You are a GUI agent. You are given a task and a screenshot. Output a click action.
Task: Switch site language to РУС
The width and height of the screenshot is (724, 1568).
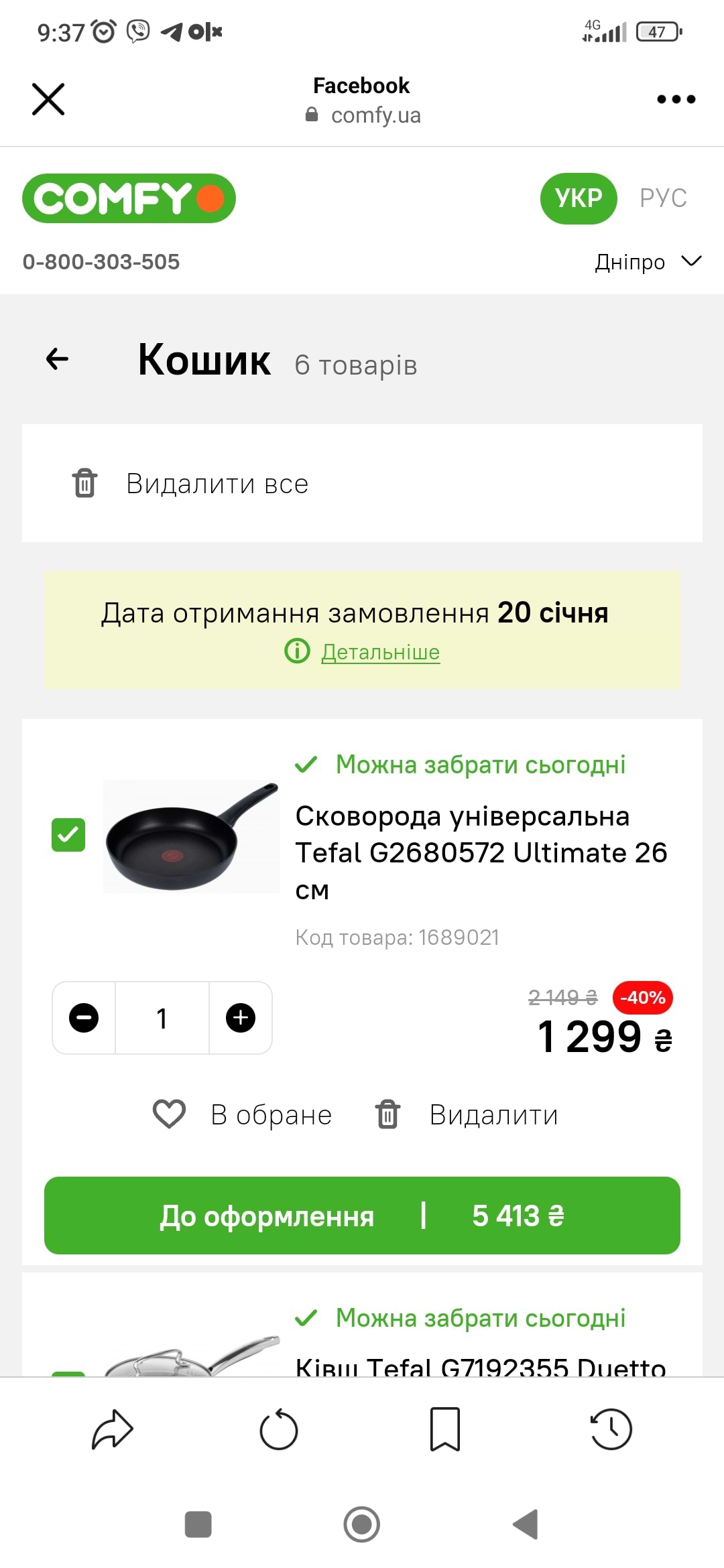[663, 198]
